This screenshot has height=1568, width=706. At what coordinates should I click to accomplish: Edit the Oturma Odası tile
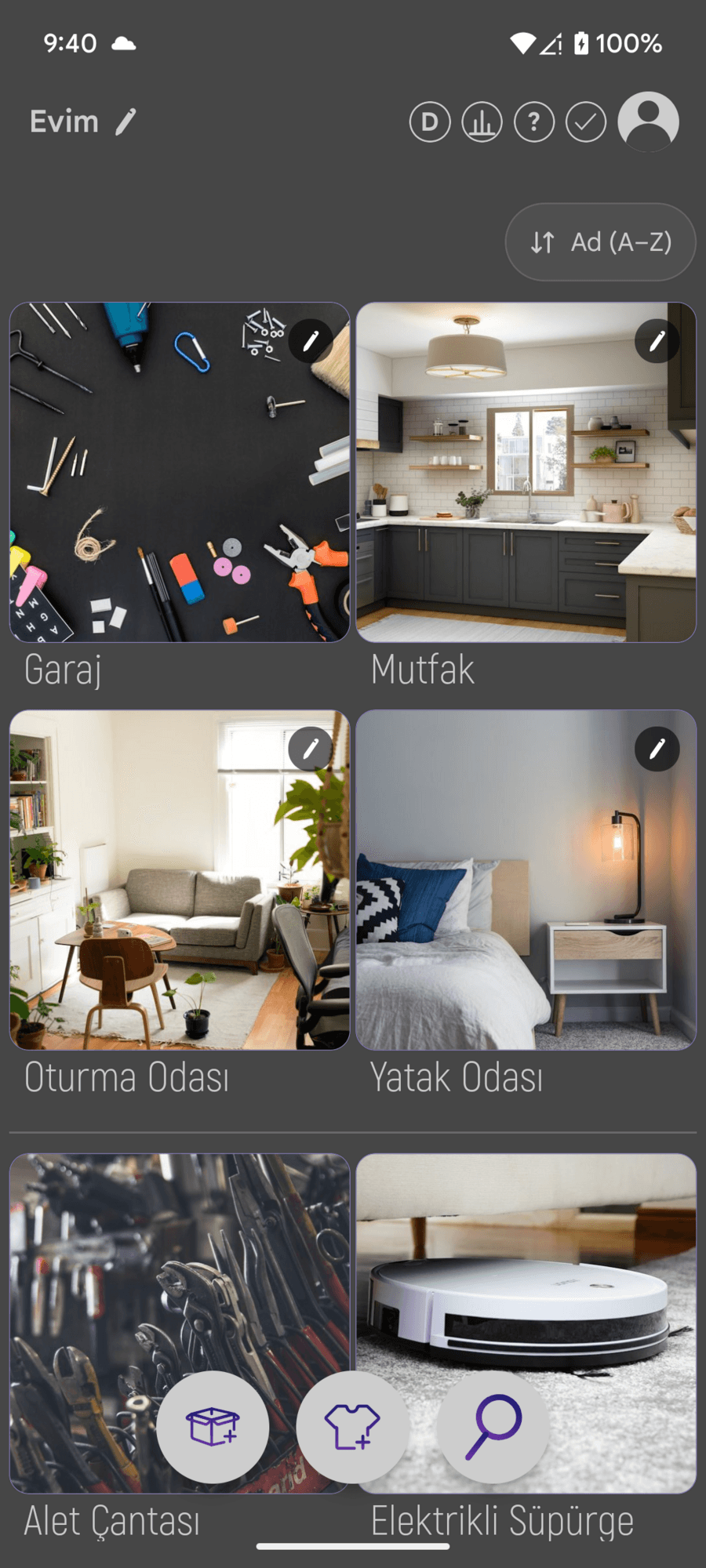click(311, 749)
